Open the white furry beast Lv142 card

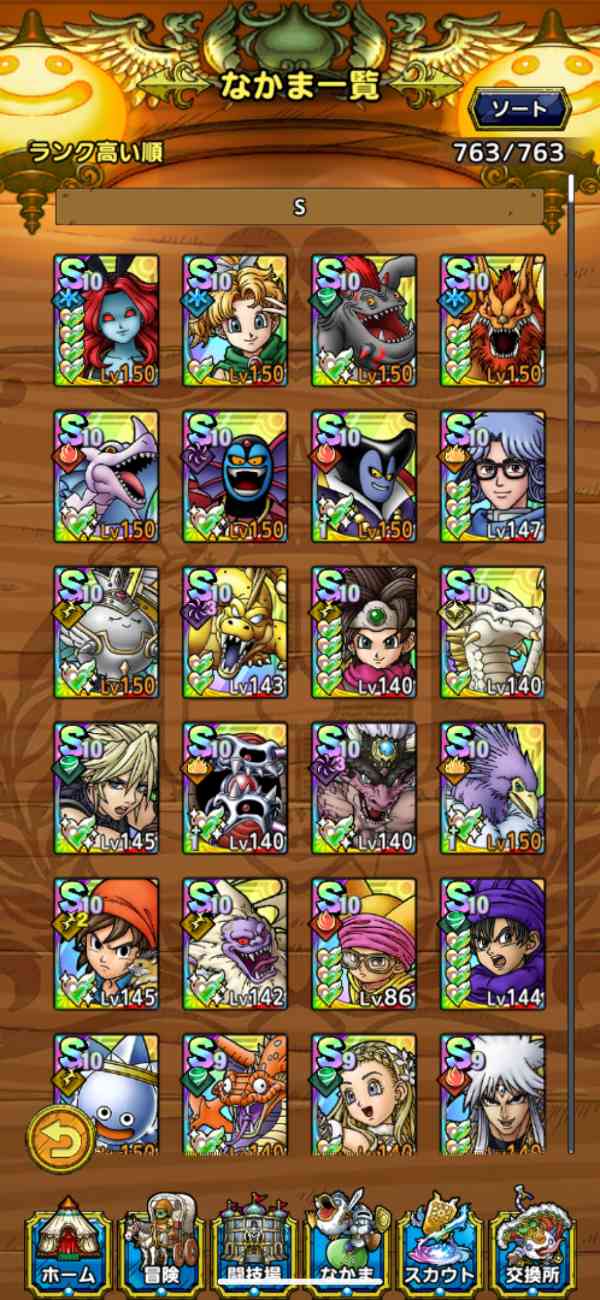235,944
